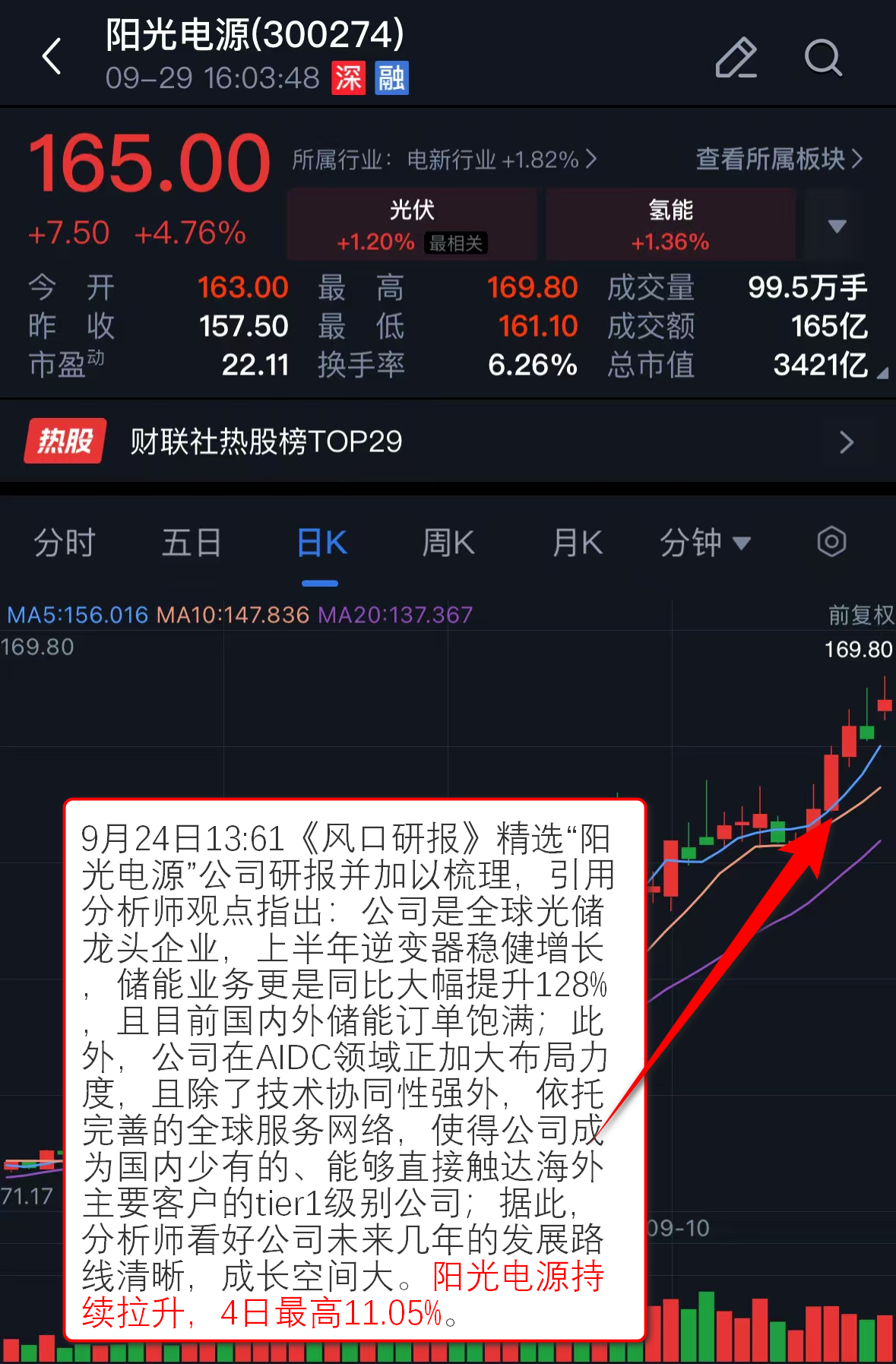Switch to the 周K chart tab

(448, 543)
